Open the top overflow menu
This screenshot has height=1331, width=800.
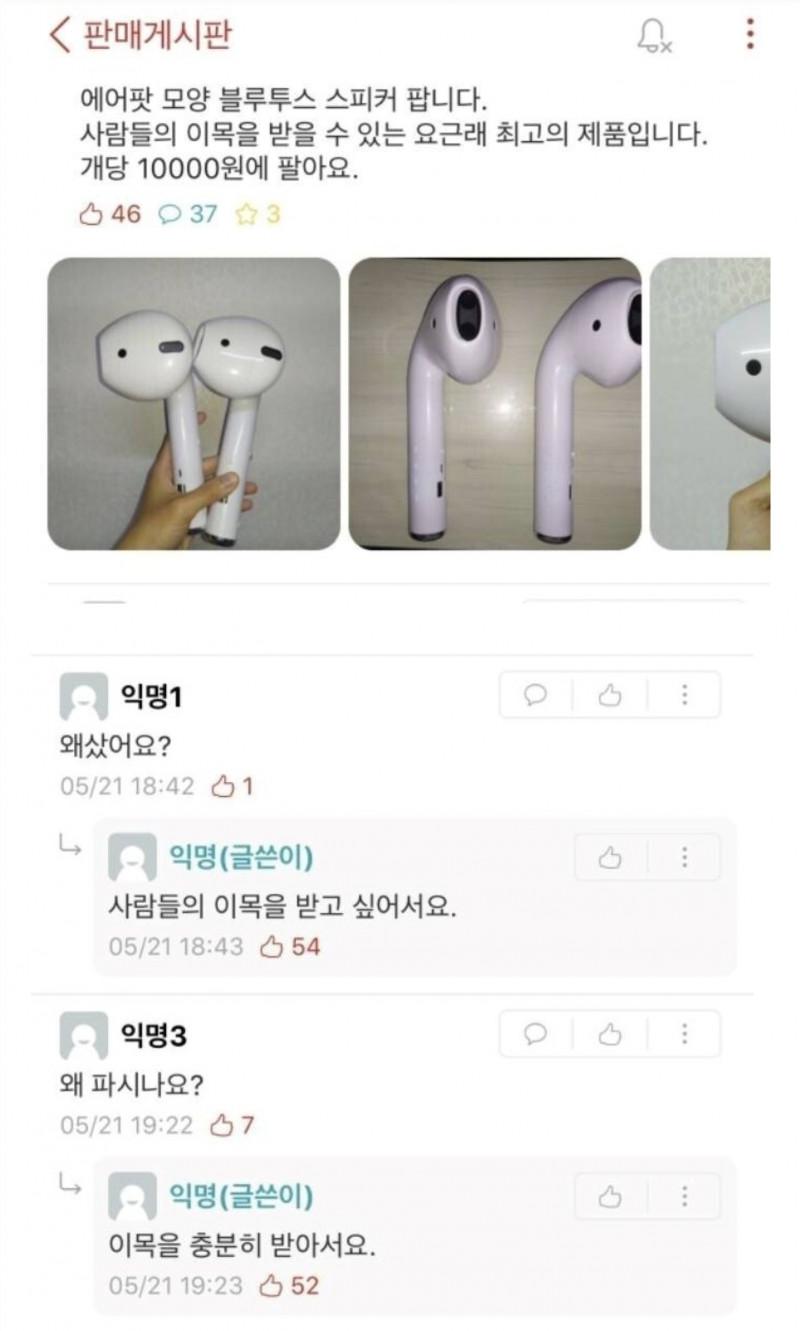(750, 34)
